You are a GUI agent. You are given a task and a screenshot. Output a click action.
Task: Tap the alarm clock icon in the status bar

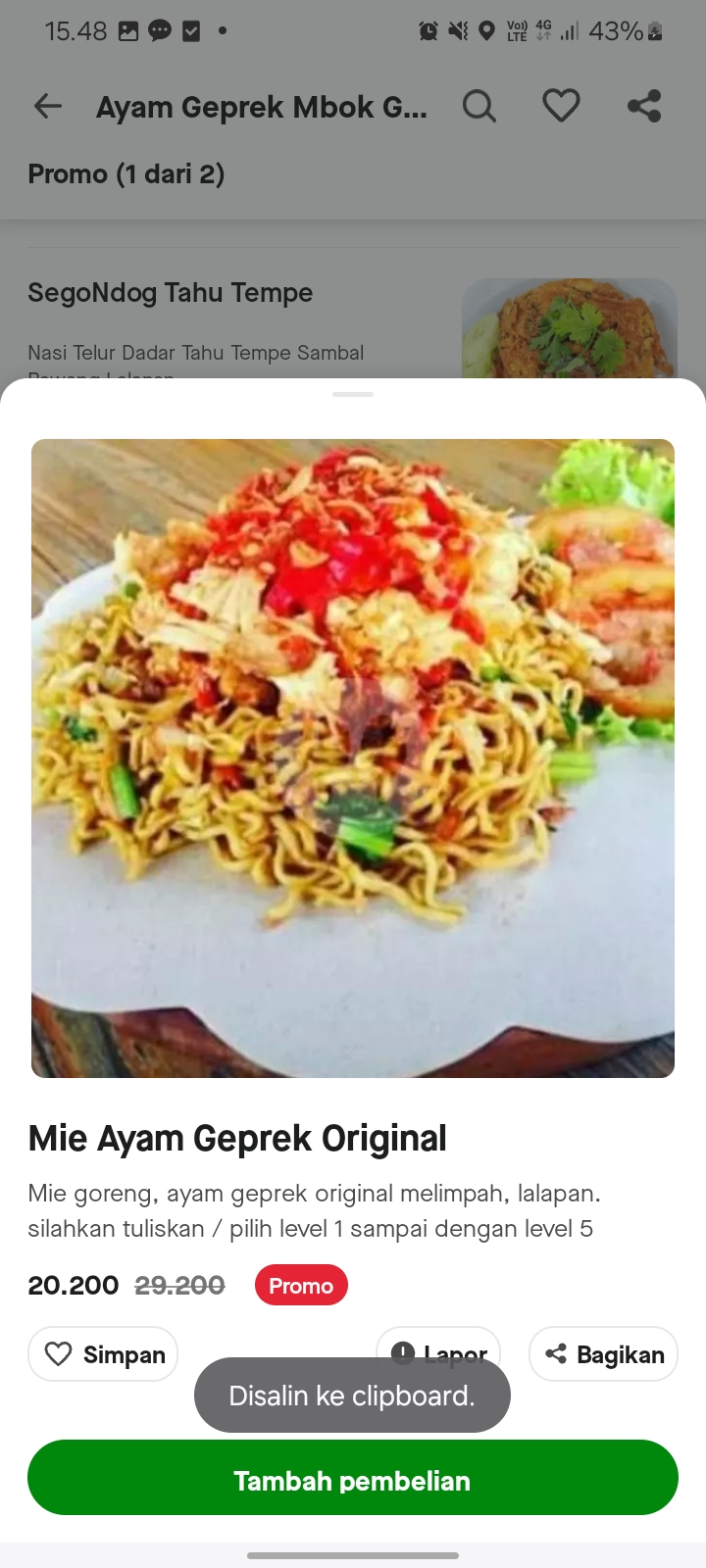point(426,30)
